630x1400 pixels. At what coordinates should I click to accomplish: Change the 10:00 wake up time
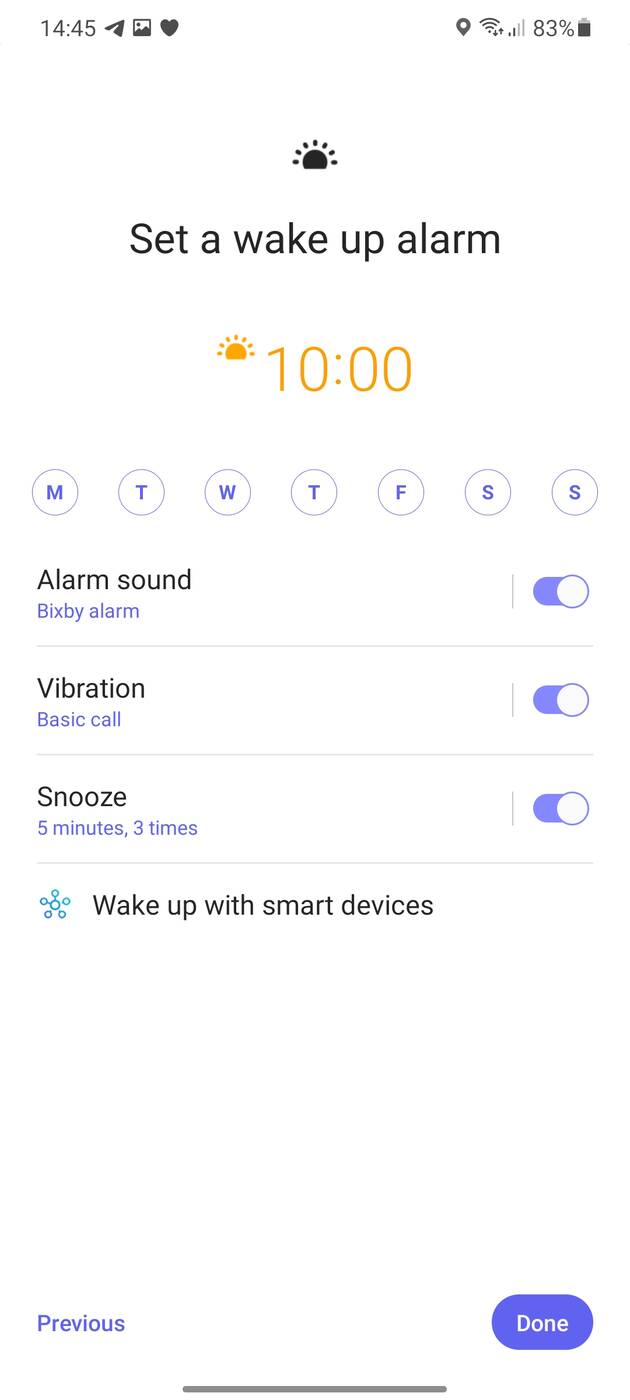(x=337, y=368)
